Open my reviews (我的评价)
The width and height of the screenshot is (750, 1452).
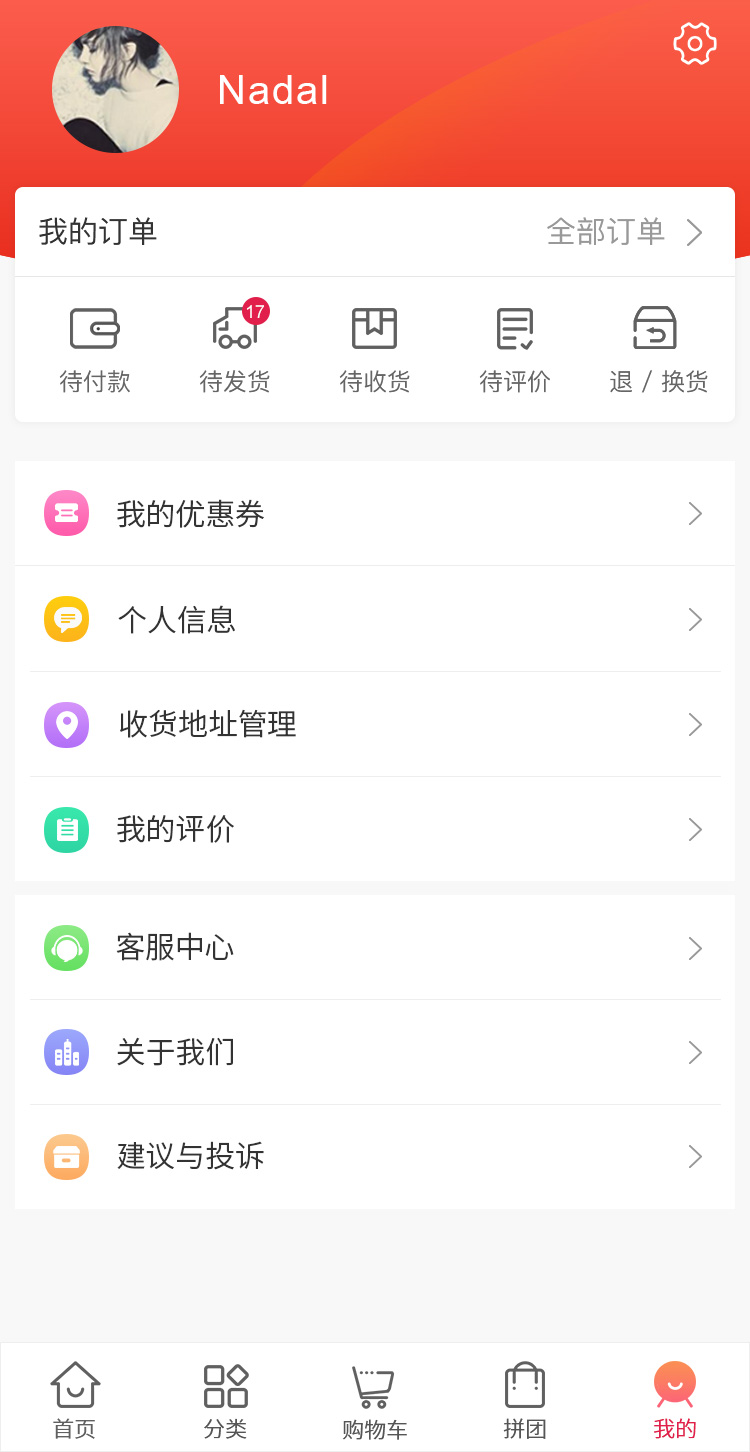375,829
